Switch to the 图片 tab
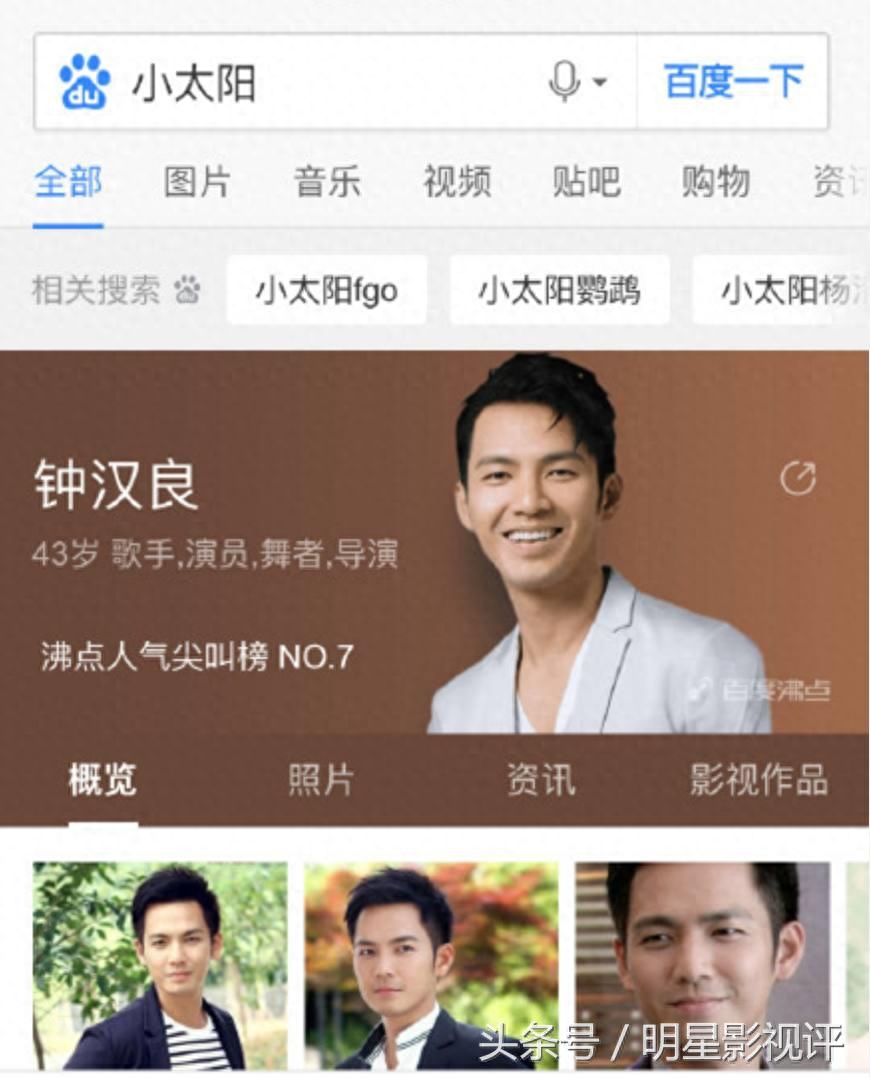The height and width of the screenshot is (1079, 870). point(197,182)
